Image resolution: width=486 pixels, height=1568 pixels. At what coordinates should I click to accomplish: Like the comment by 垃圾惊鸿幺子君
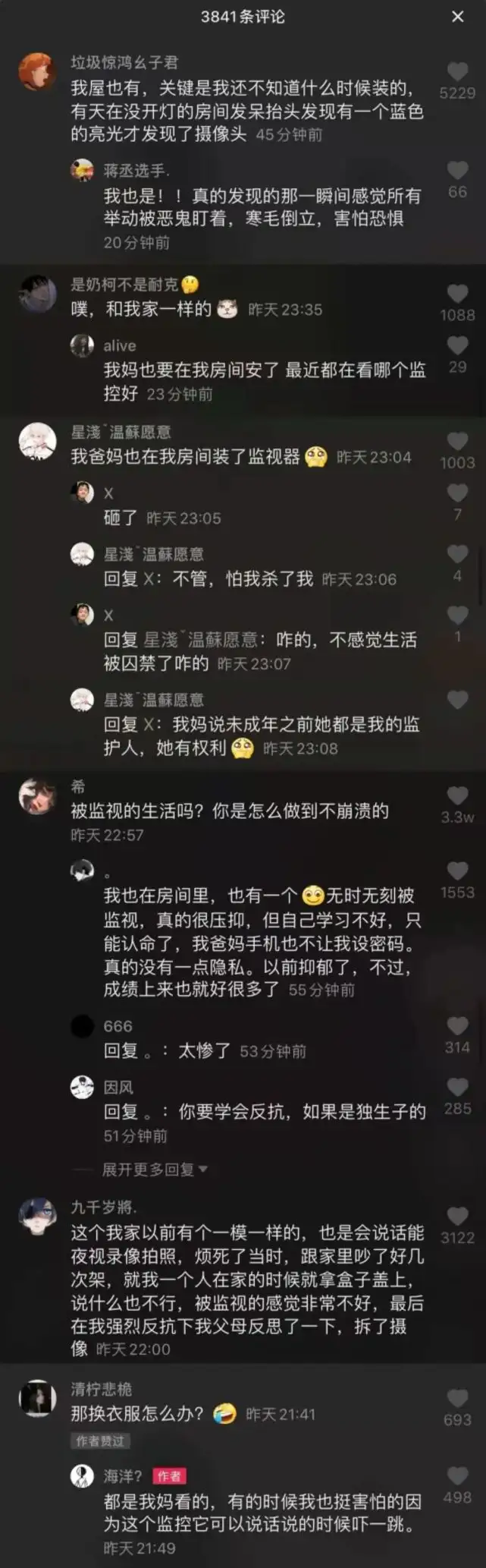coord(457,72)
